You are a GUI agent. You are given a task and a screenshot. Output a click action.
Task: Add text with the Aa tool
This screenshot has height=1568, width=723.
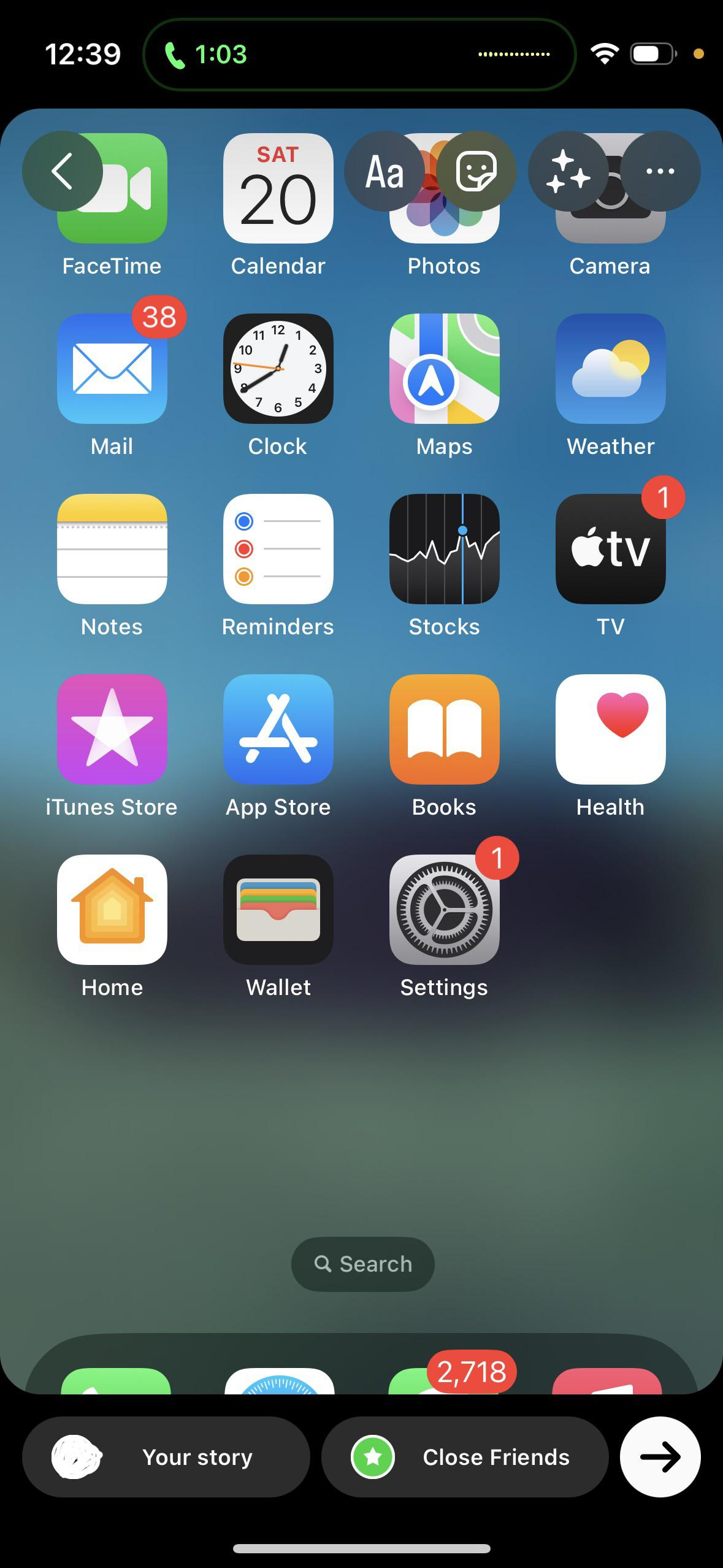(x=384, y=171)
